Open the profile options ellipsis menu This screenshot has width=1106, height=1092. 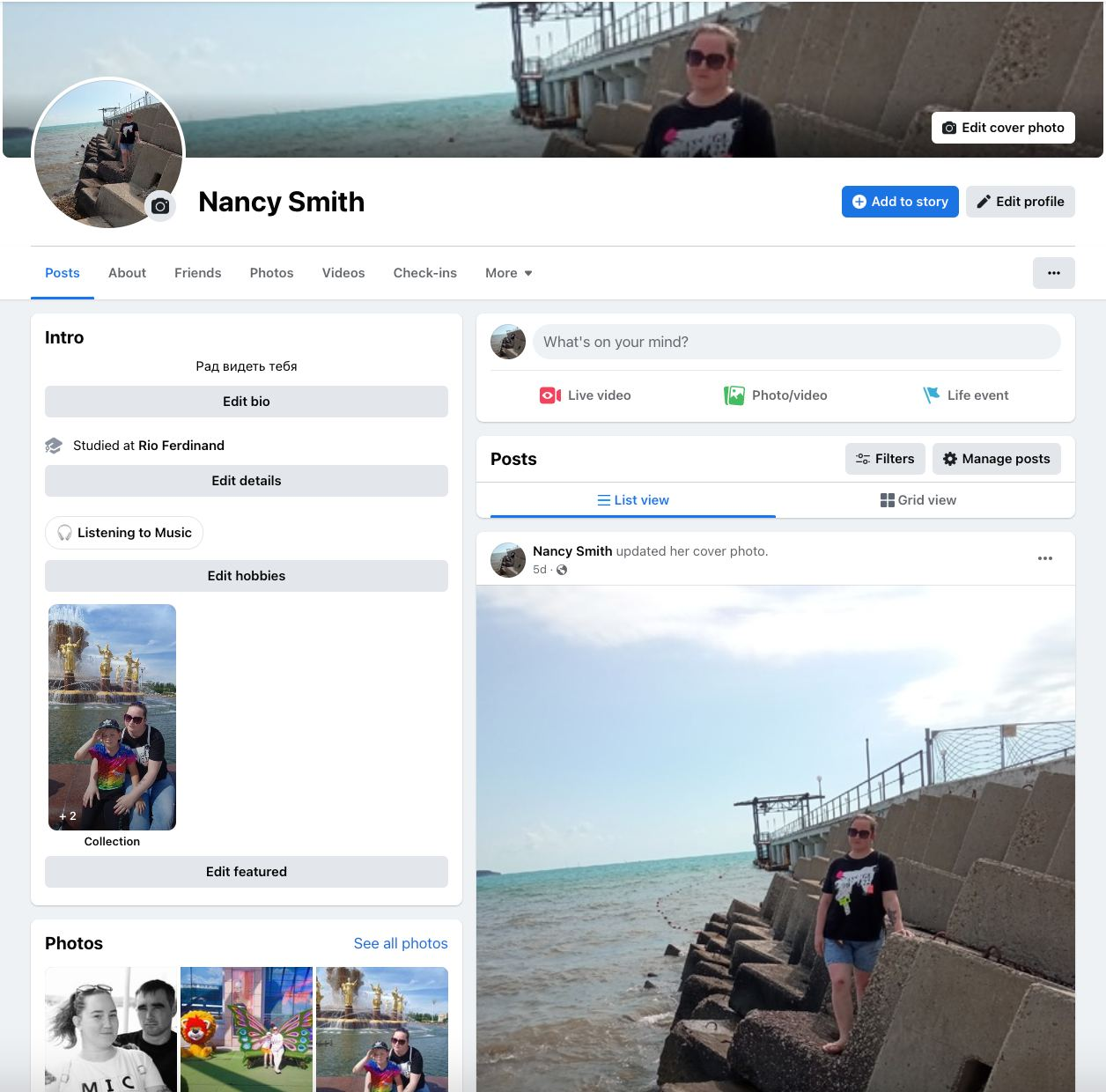[1053, 273]
